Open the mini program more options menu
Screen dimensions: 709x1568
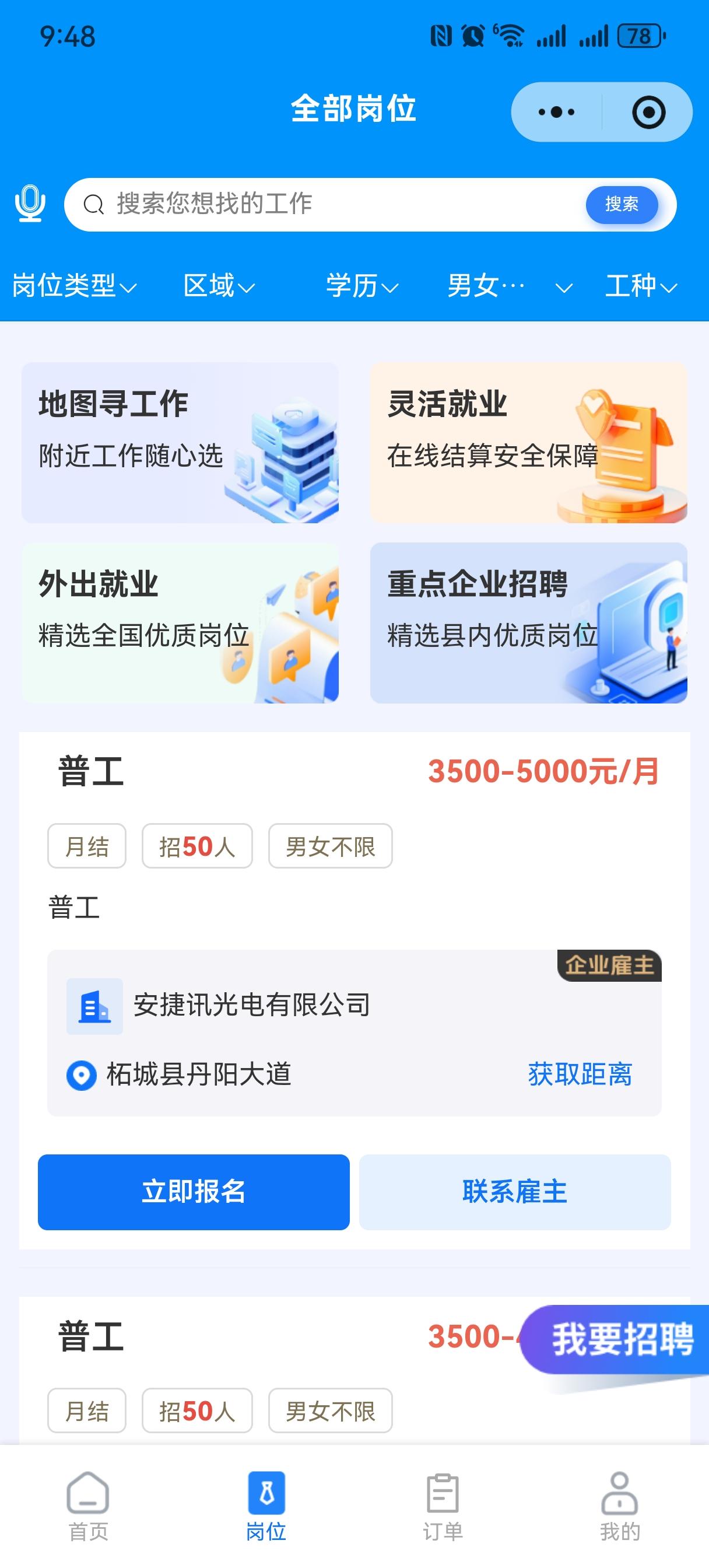[x=556, y=112]
